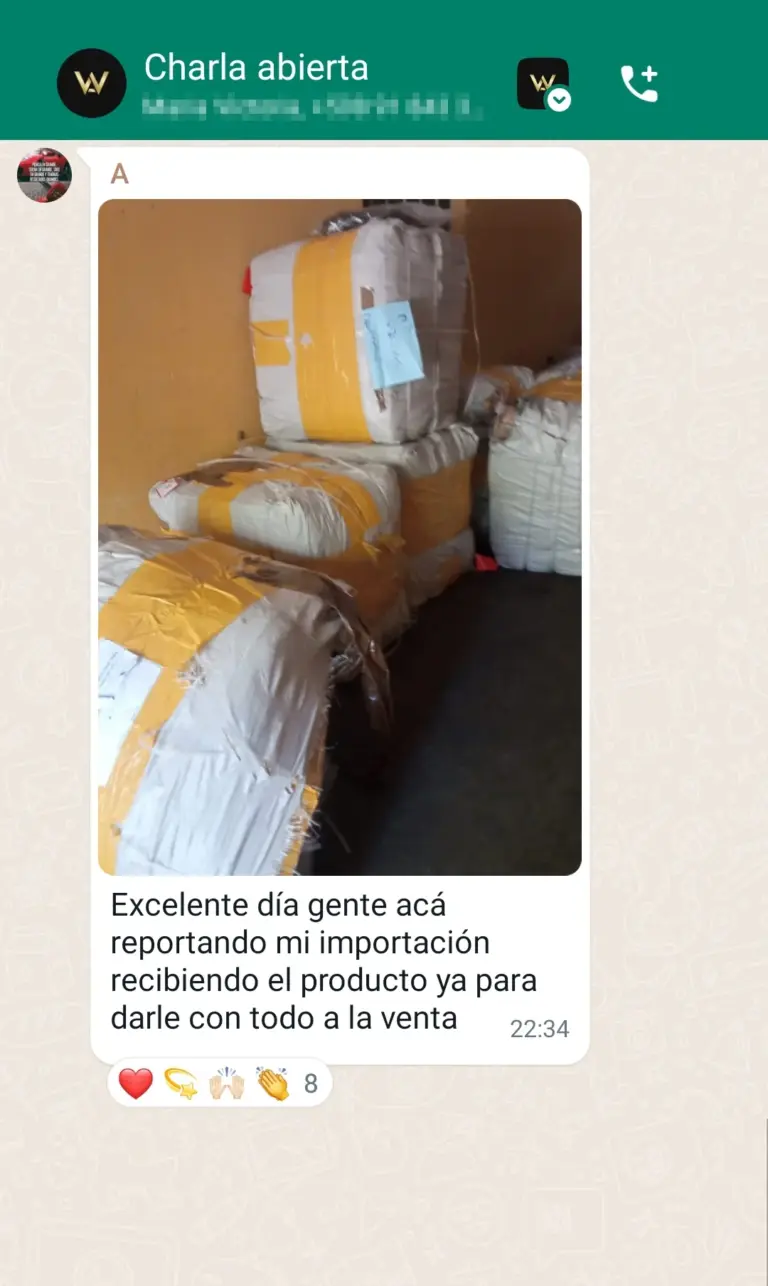Image resolution: width=768 pixels, height=1286 pixels.
Task: Tap the 22:34 timestamp
Action: 540,1028
